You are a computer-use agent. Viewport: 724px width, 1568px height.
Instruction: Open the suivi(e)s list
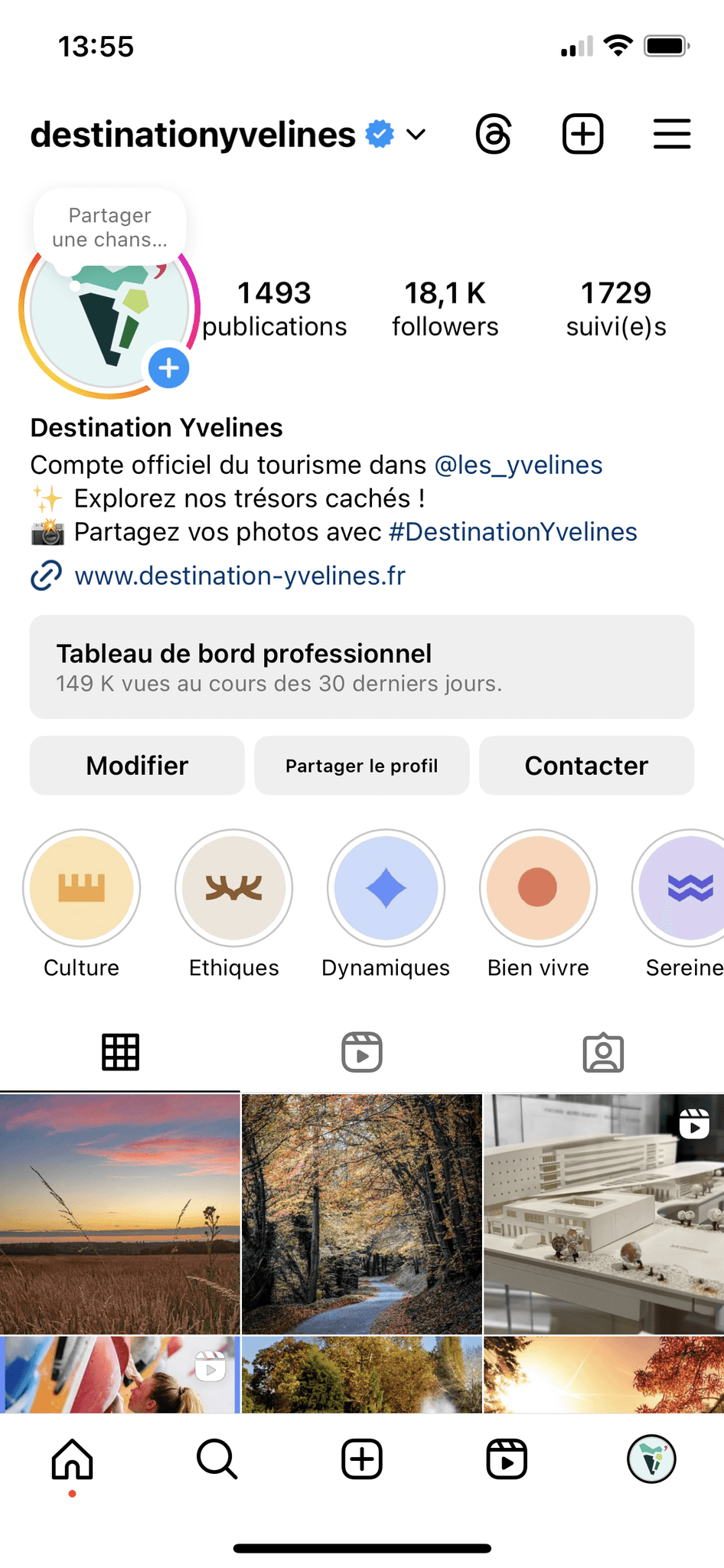click(x=616, y=309)
